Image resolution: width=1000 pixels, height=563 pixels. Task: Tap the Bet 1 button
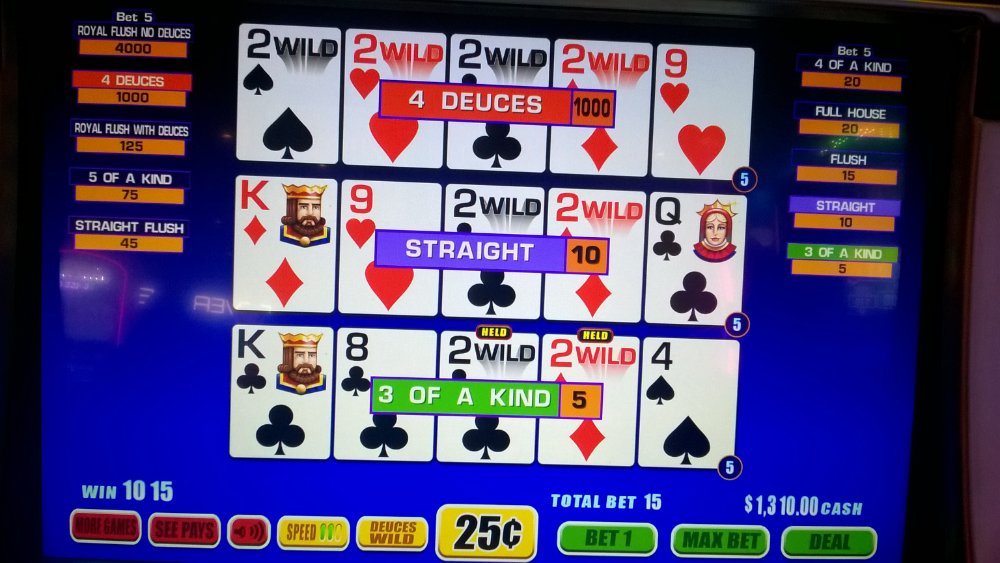pos(606,539)
